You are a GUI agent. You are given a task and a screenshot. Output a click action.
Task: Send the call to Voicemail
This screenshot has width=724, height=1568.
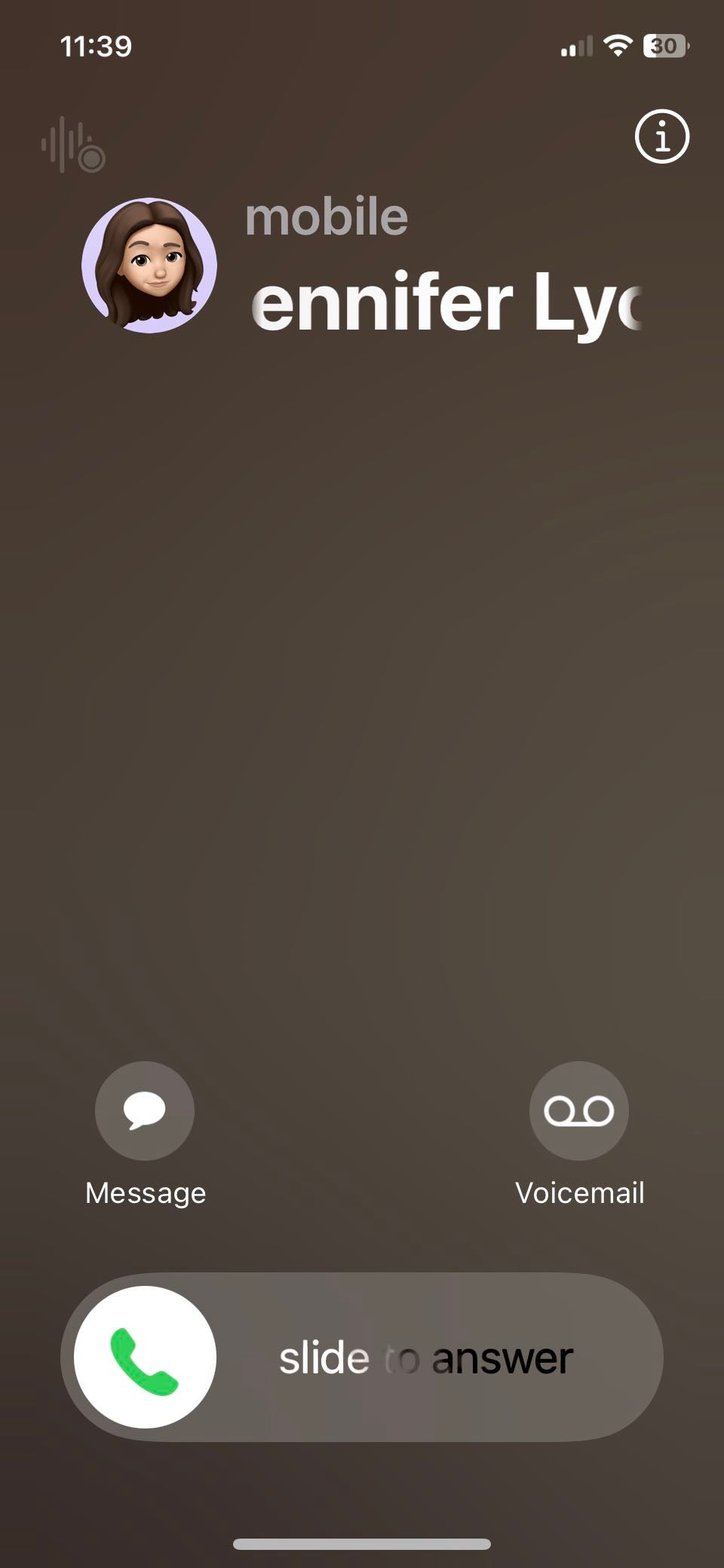coord(579,1111)
